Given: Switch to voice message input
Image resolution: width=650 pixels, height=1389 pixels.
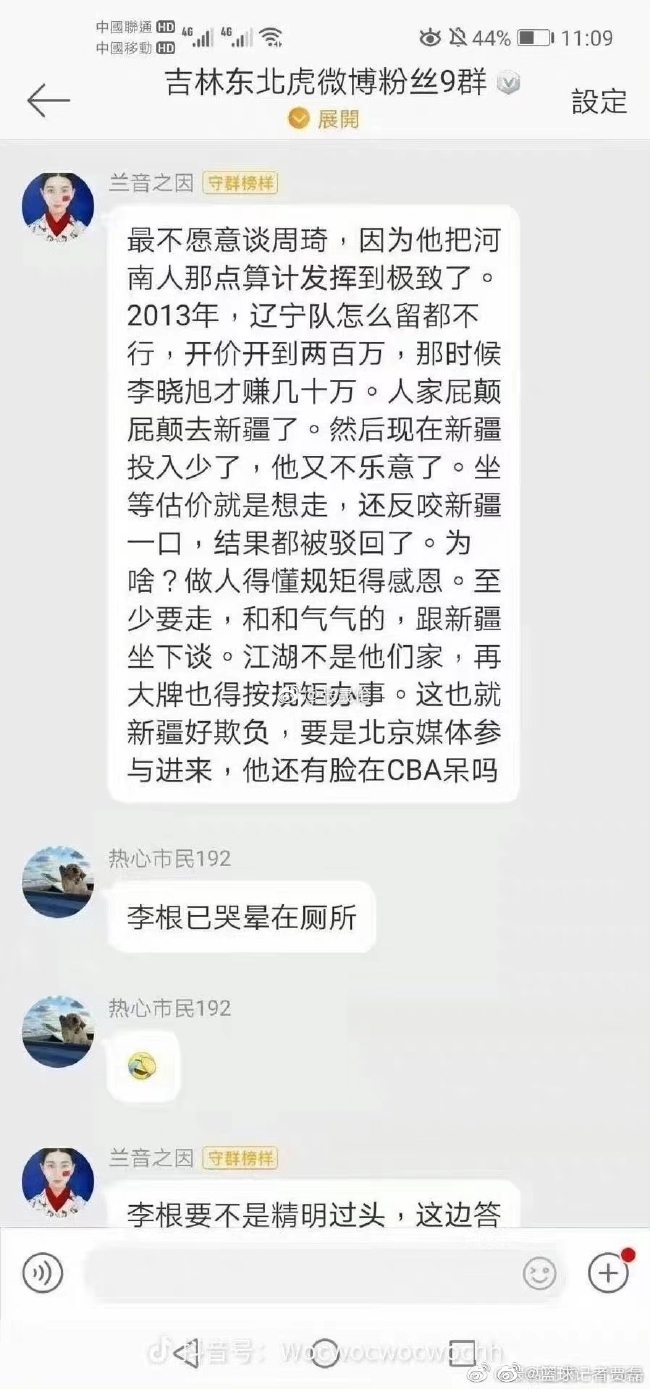Looking at the screenshot, I should [x=43, y=1272].
